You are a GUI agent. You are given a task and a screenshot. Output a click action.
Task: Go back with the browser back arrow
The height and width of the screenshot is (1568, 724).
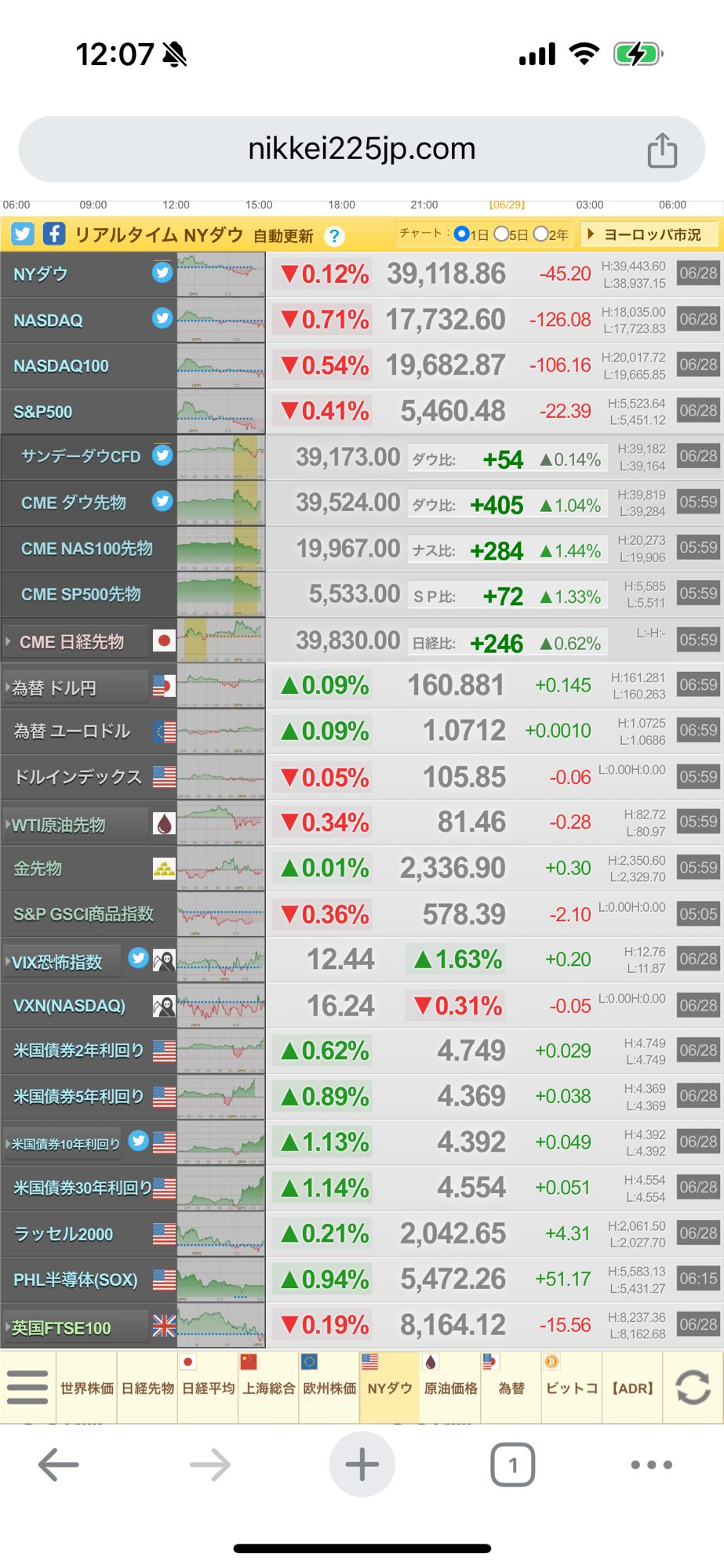coord(58,1465)
